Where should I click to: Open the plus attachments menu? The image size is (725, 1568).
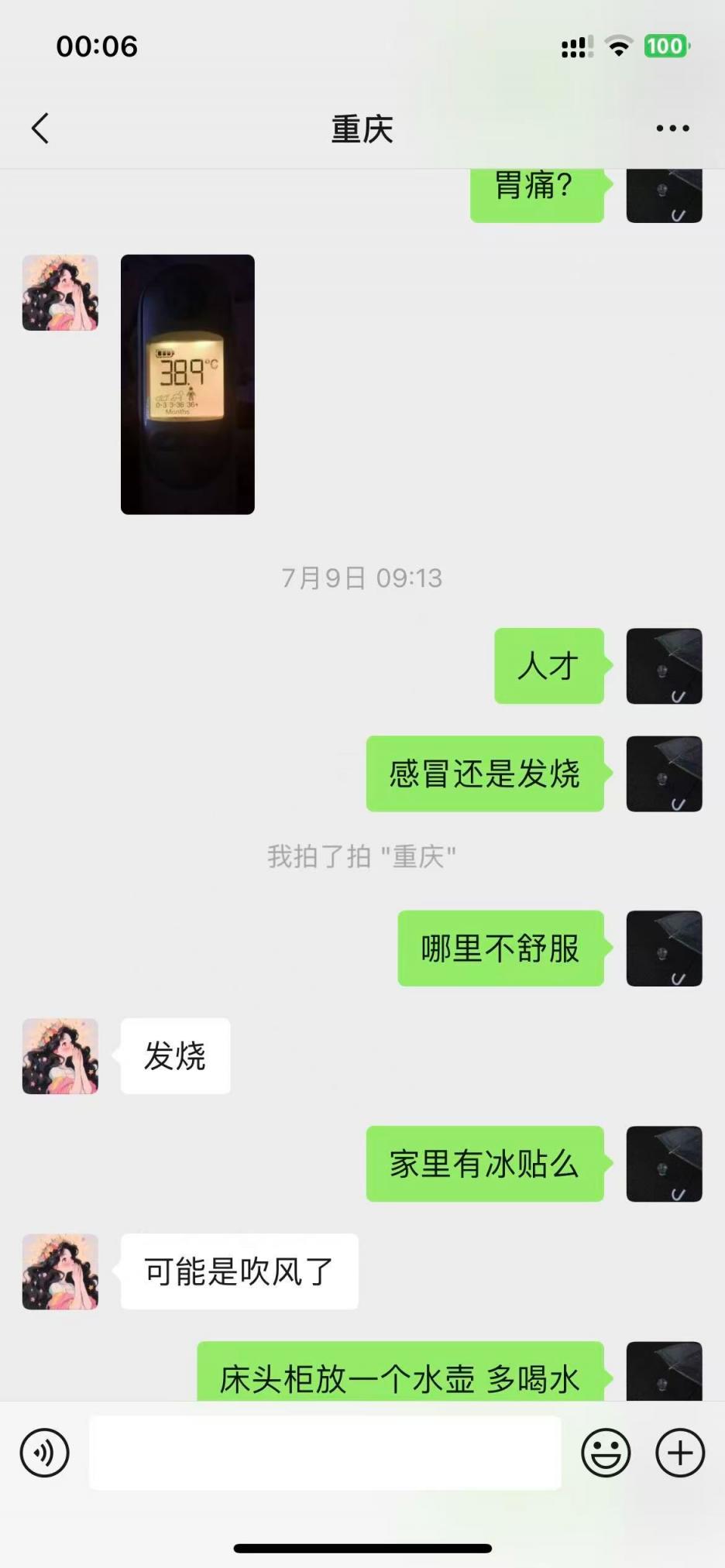(680, 1453)
